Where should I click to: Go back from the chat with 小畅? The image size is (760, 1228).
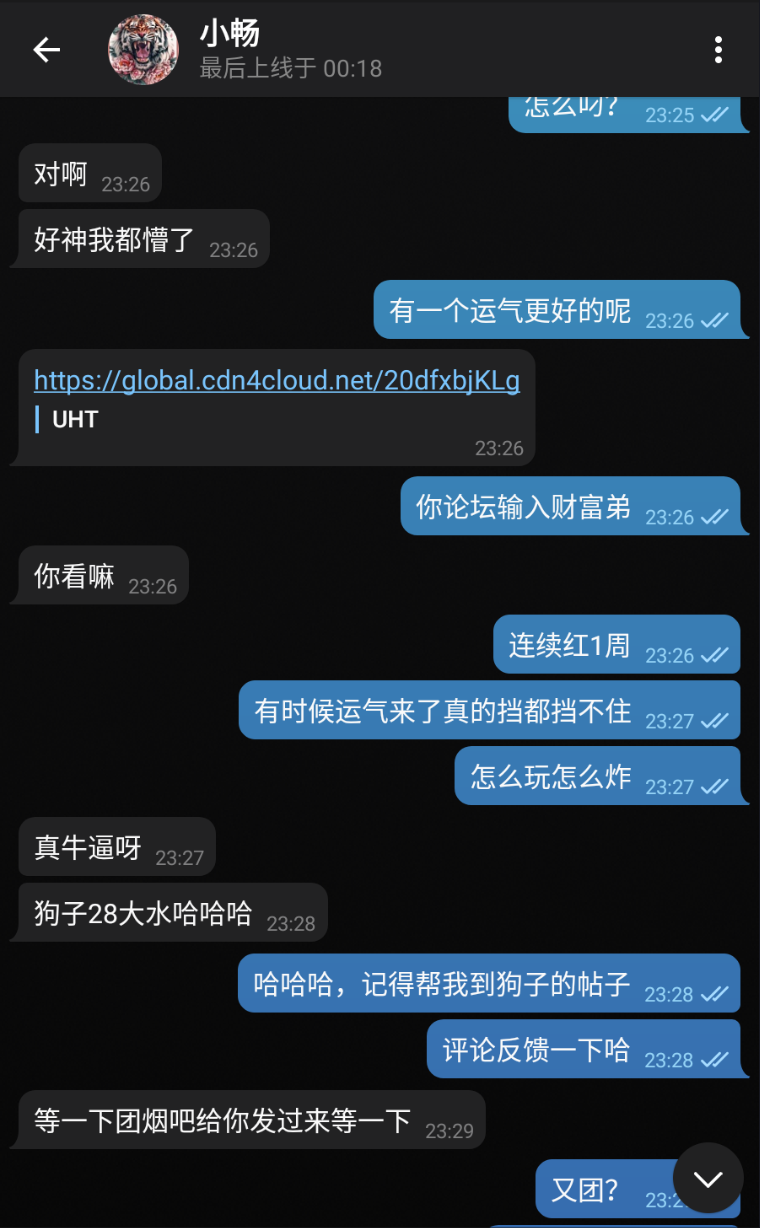click(46, 49)
